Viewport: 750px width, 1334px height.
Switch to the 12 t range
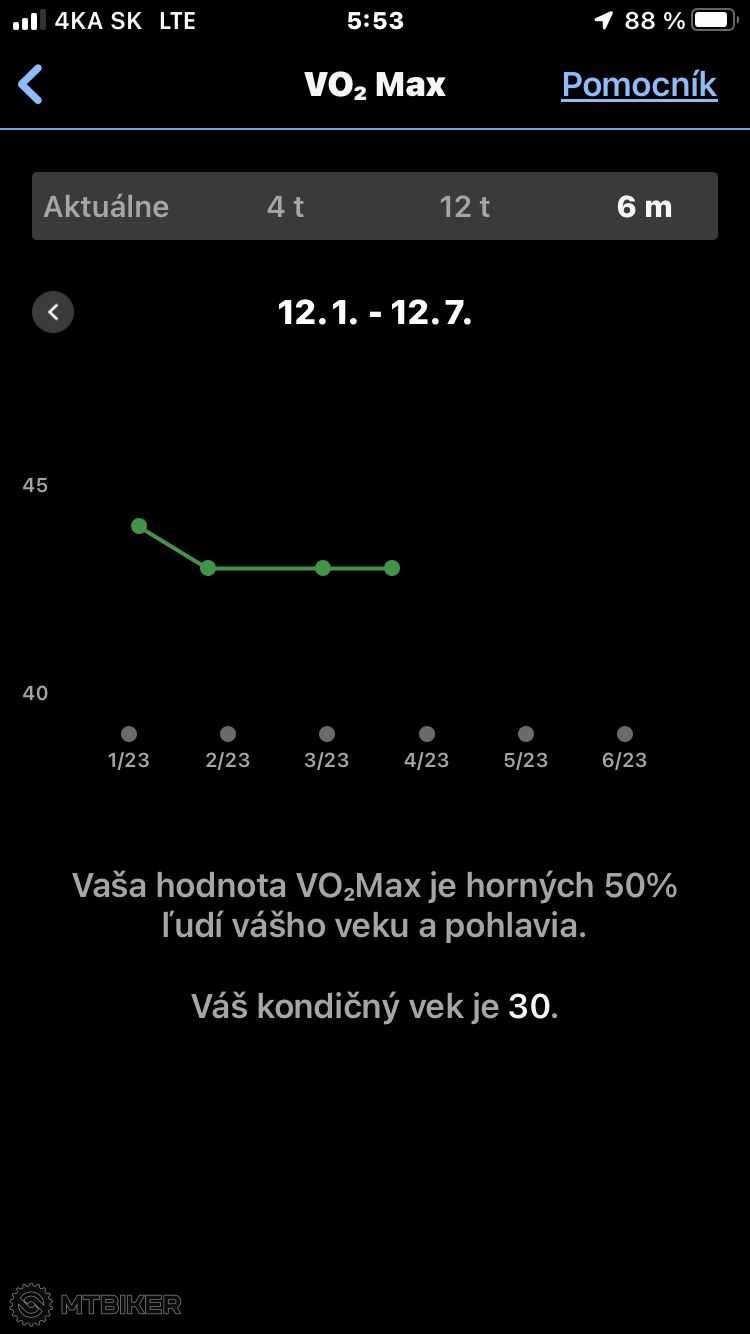[x=465, y=207]
